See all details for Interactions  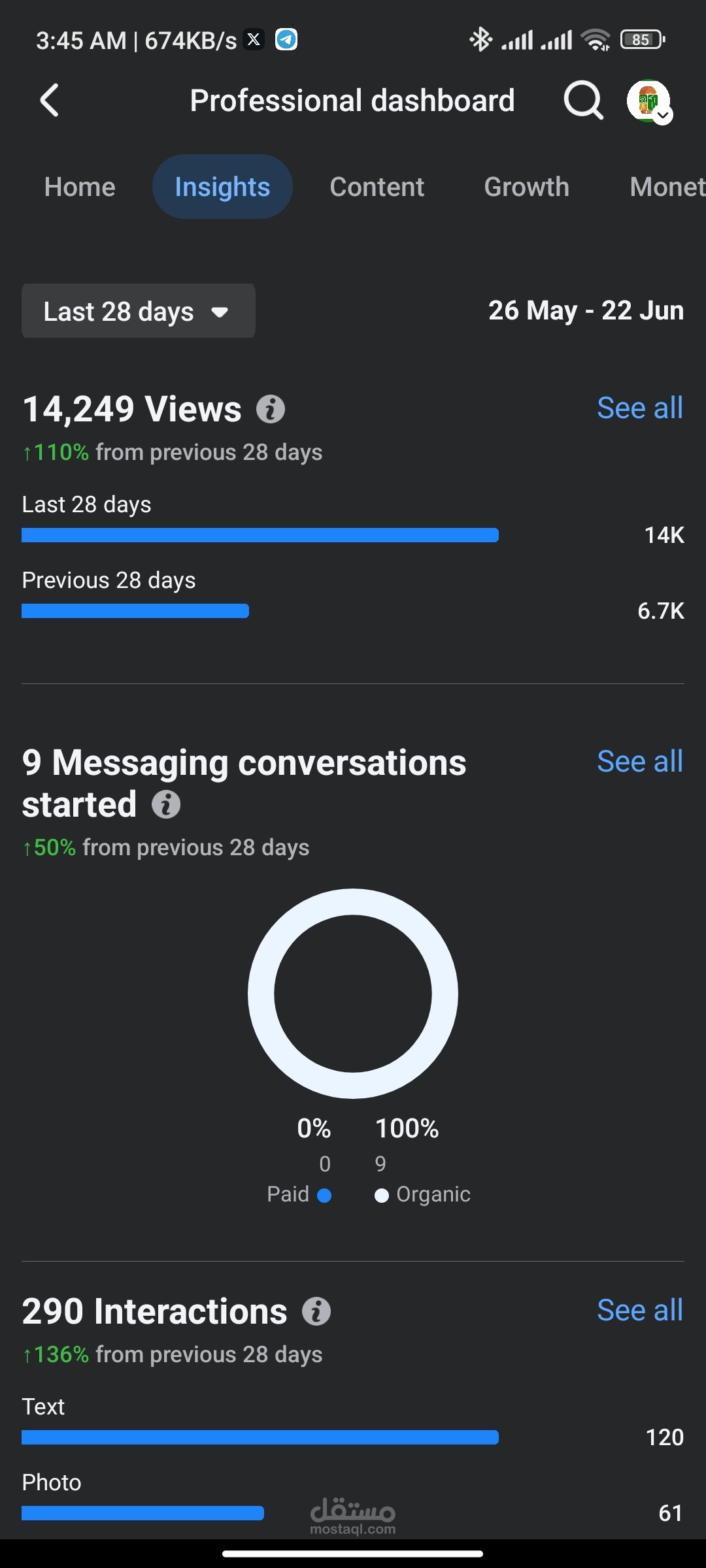click(640, 1311)
